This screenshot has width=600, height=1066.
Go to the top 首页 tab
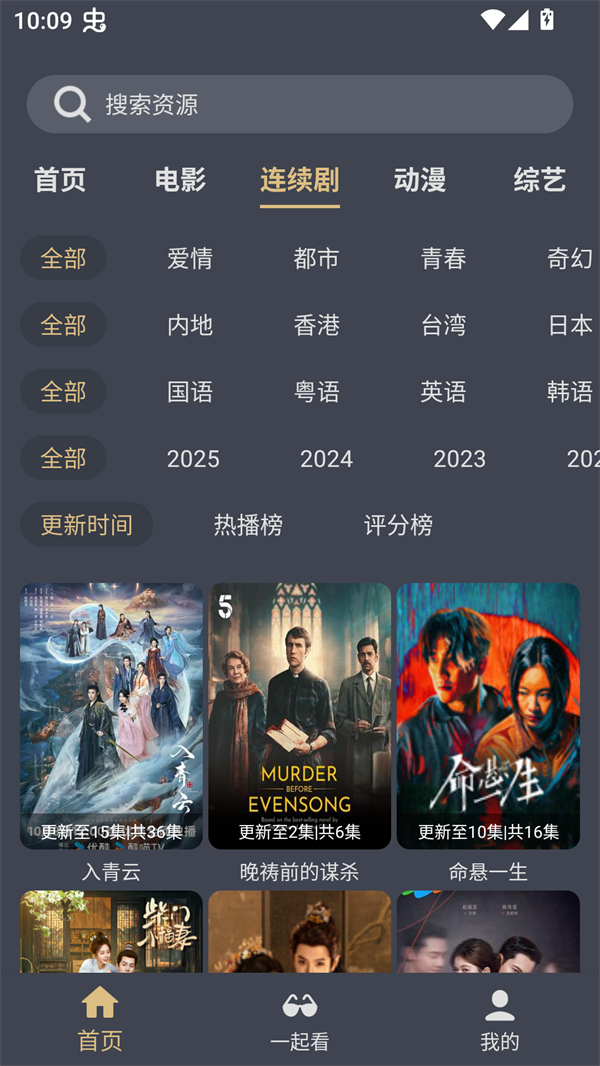(x=60, y=180)
